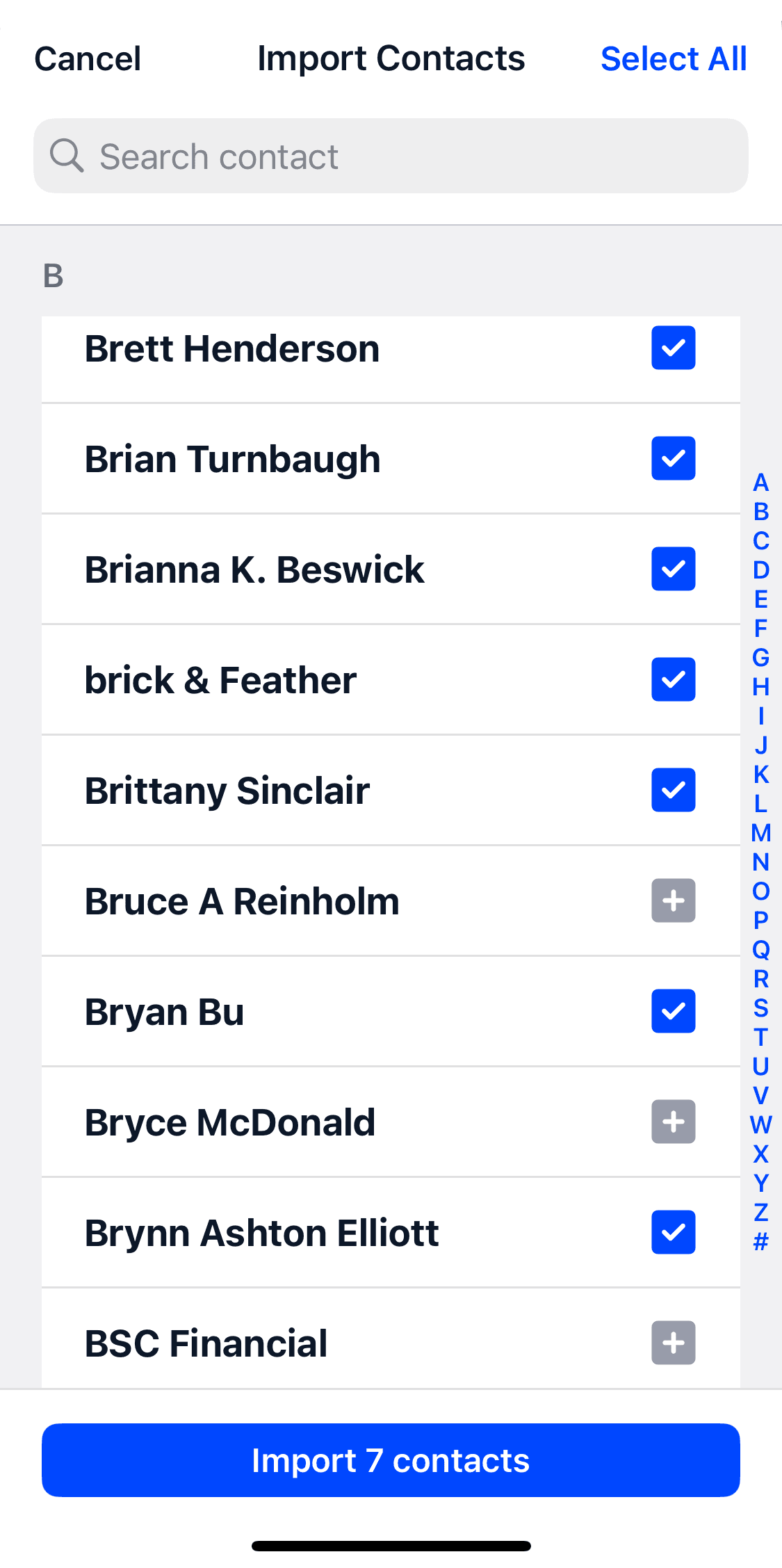Uncheck Brianna K. Beswick
The height and width of the screenshot is (1568, 782).
point(673,569)
